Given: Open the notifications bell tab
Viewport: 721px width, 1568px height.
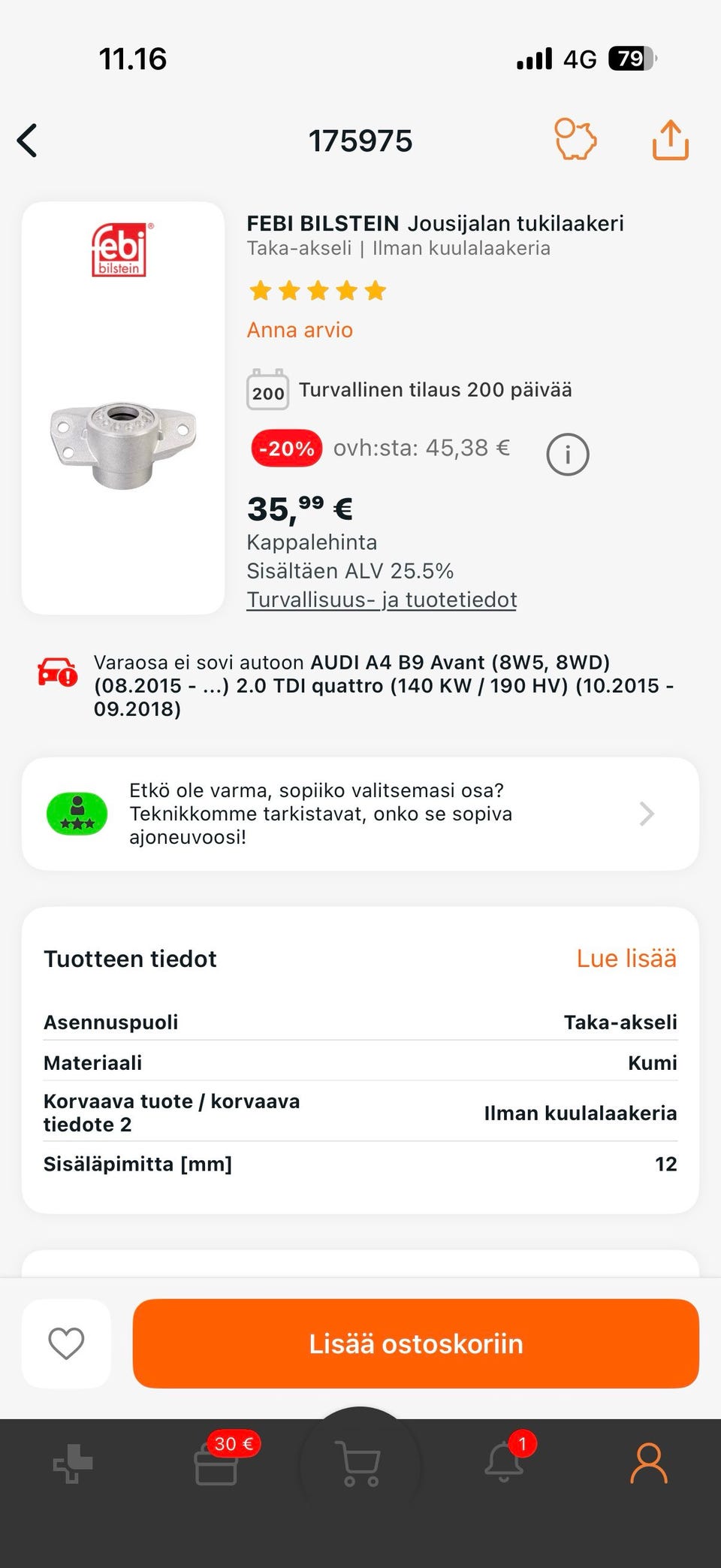Looking at the screenshot, I should [504, 1464].
